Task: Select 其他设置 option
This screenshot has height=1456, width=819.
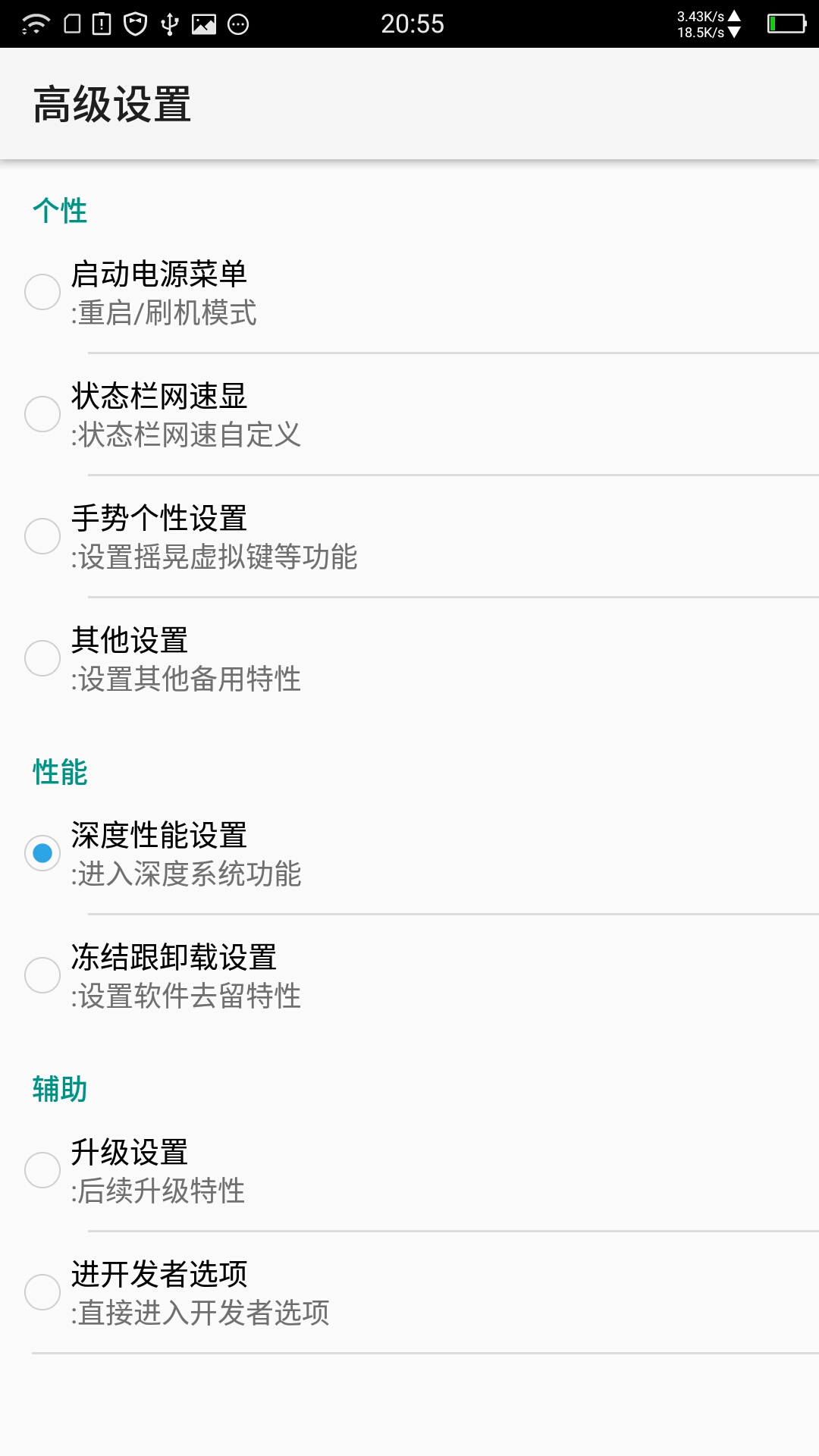Action: (42, 658)
